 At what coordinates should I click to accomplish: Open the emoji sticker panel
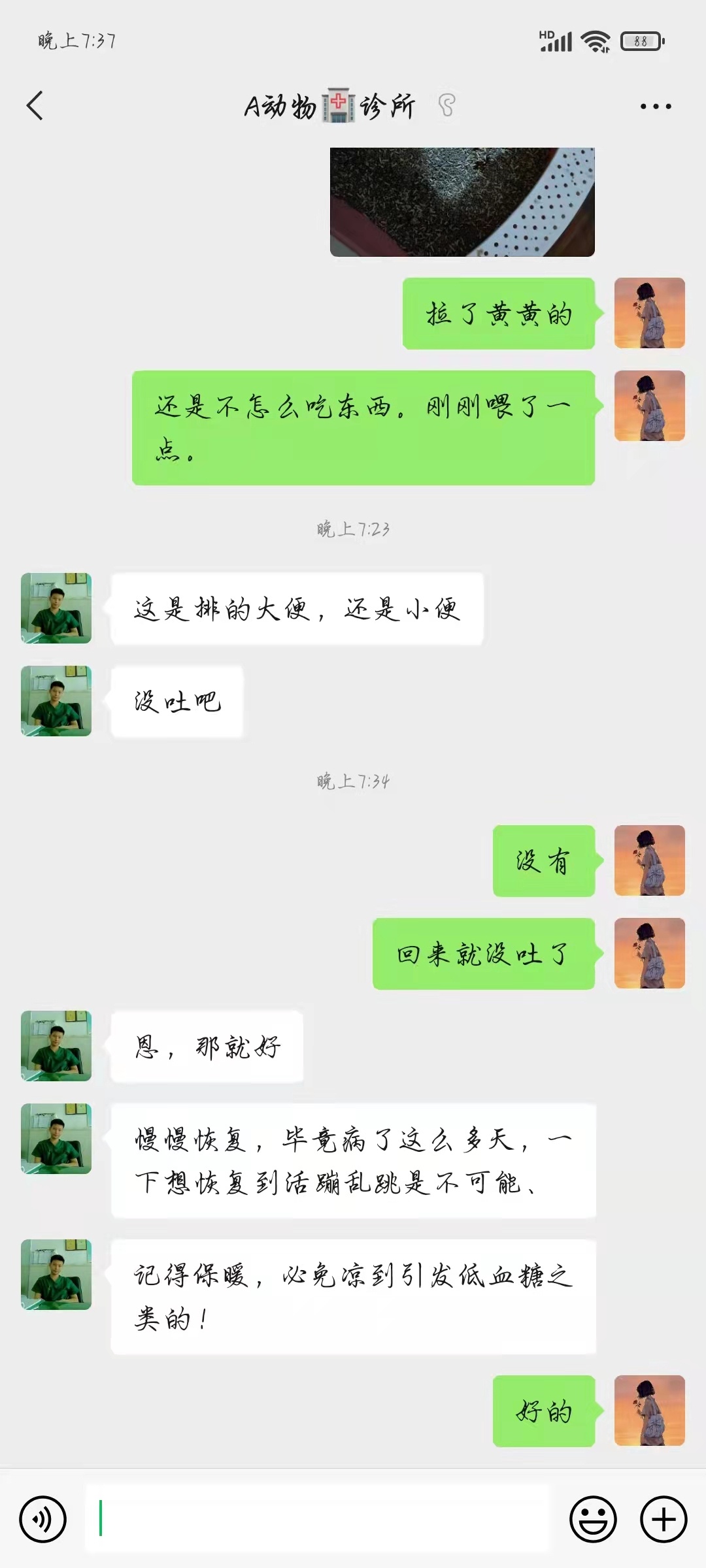(x=593, y=1519)
